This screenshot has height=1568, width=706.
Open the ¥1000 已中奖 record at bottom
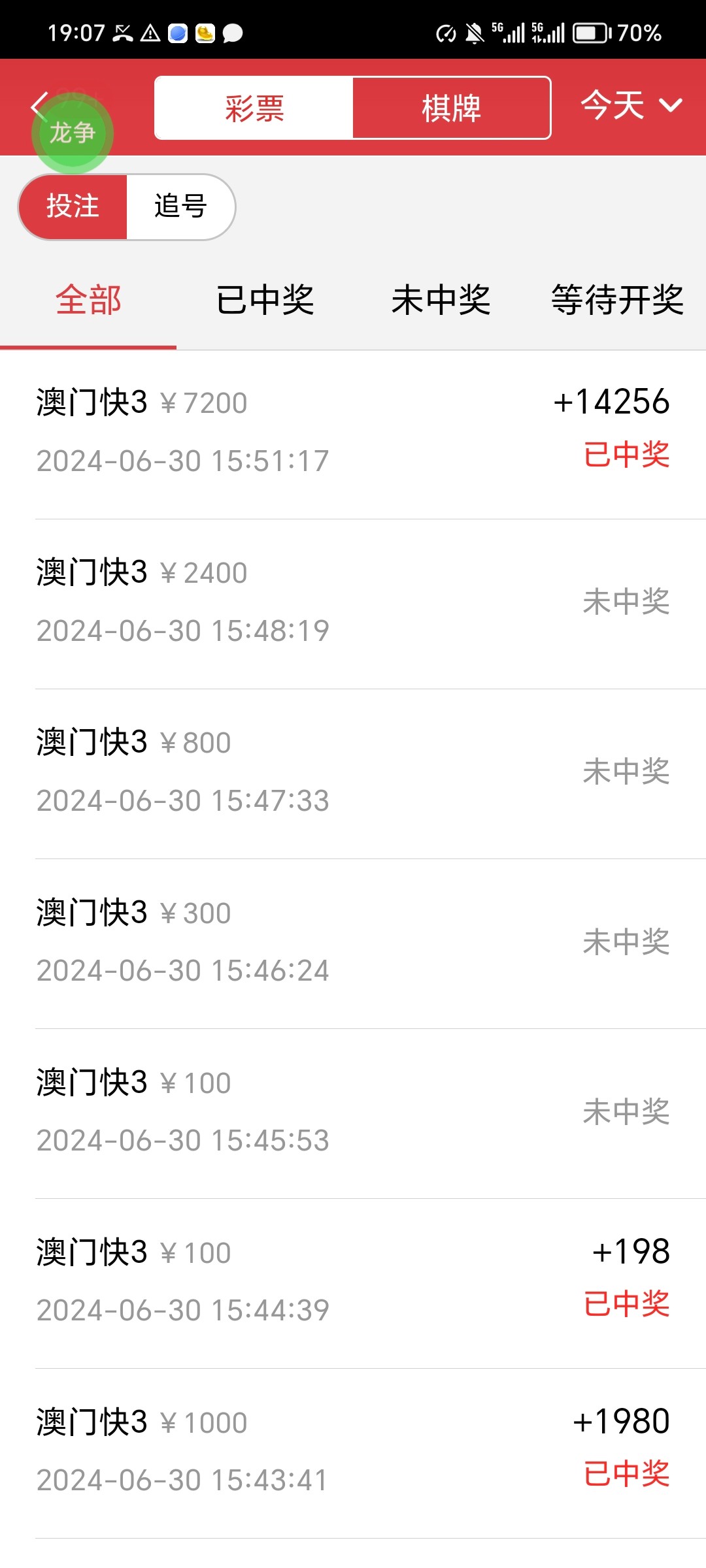(x=353, y=1457)
